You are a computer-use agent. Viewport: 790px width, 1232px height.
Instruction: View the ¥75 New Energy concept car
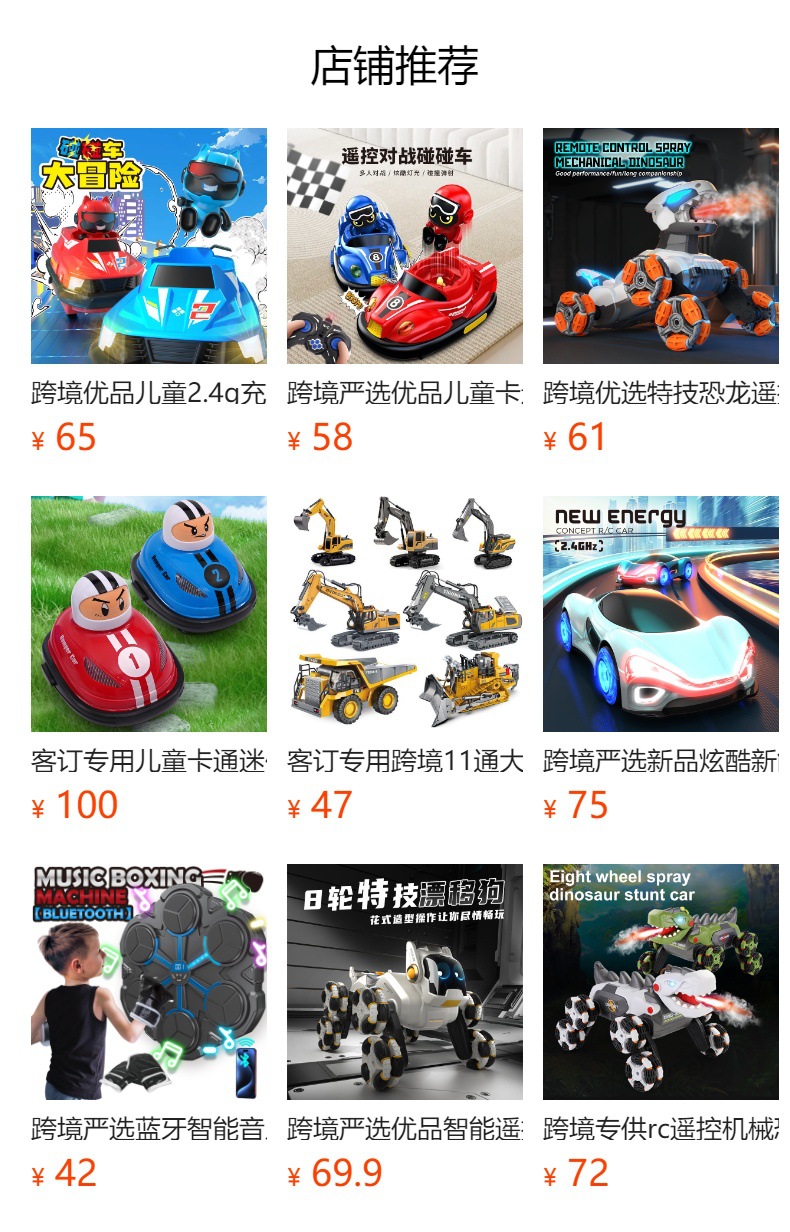660,614
